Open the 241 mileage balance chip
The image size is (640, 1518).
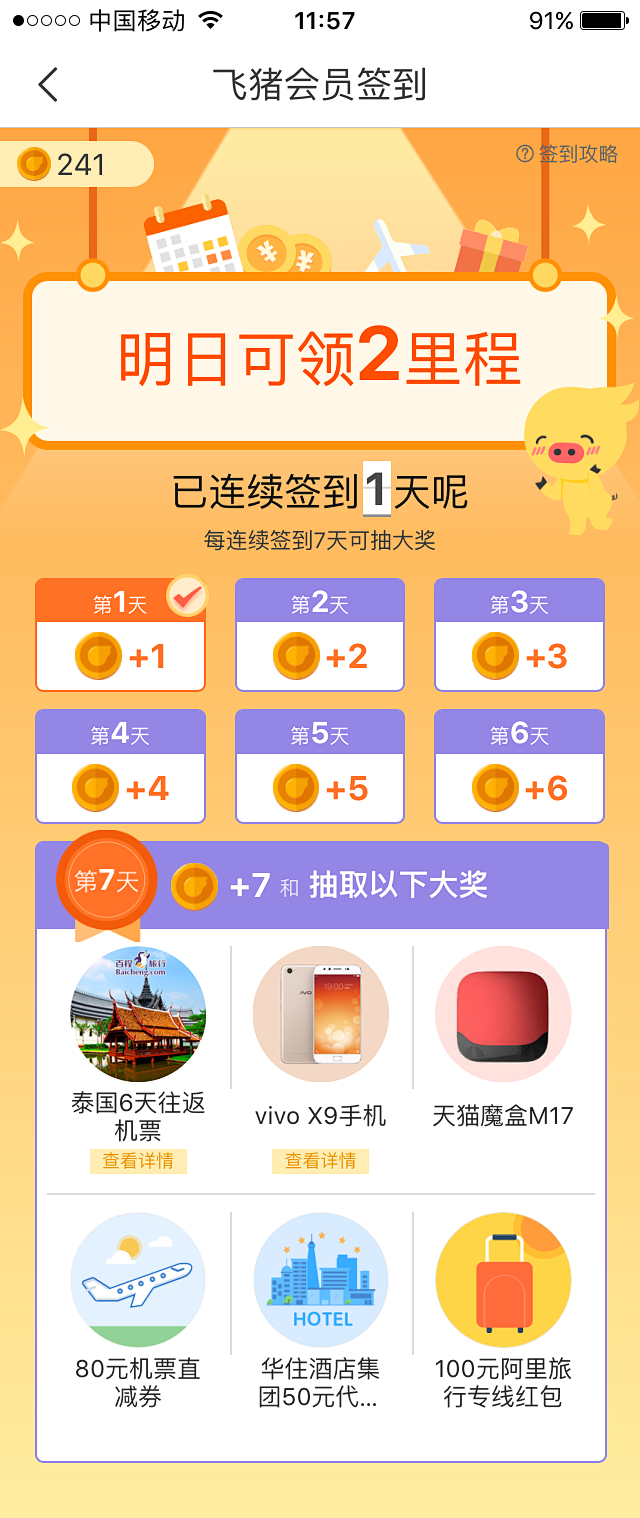click(76, 165)
